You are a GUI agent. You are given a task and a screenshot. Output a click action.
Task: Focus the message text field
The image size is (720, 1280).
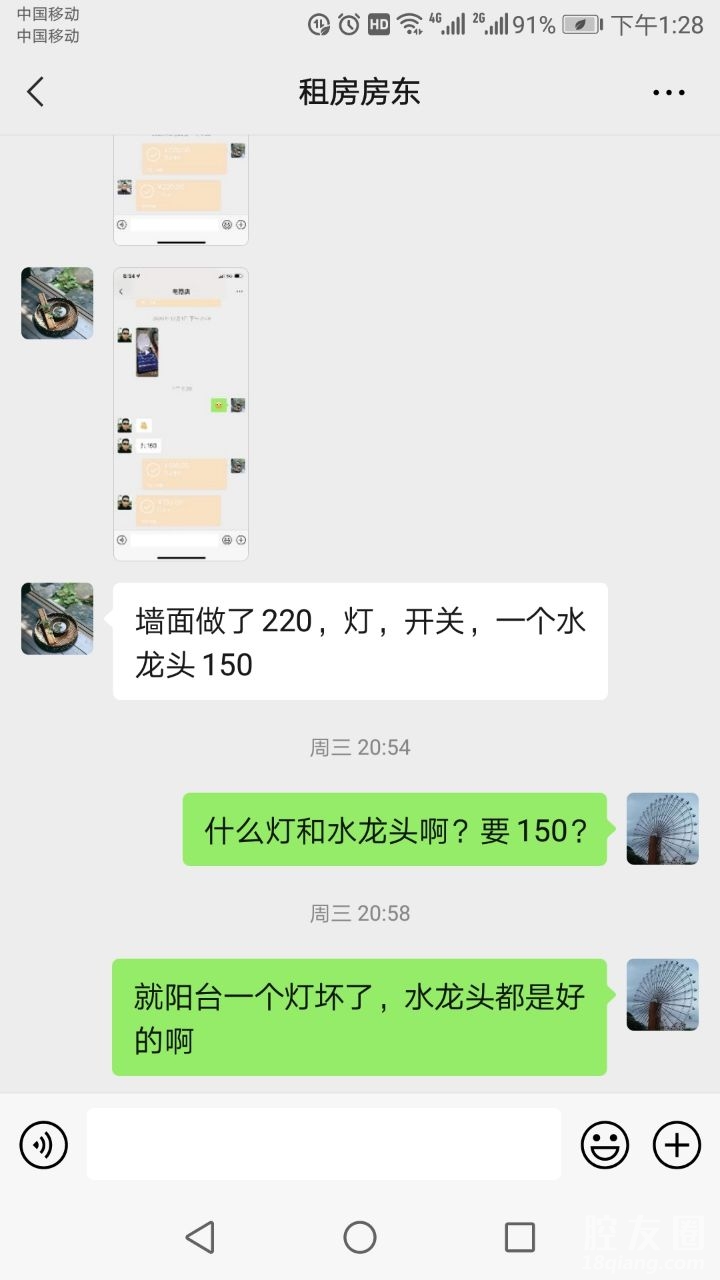(323, 1144)
